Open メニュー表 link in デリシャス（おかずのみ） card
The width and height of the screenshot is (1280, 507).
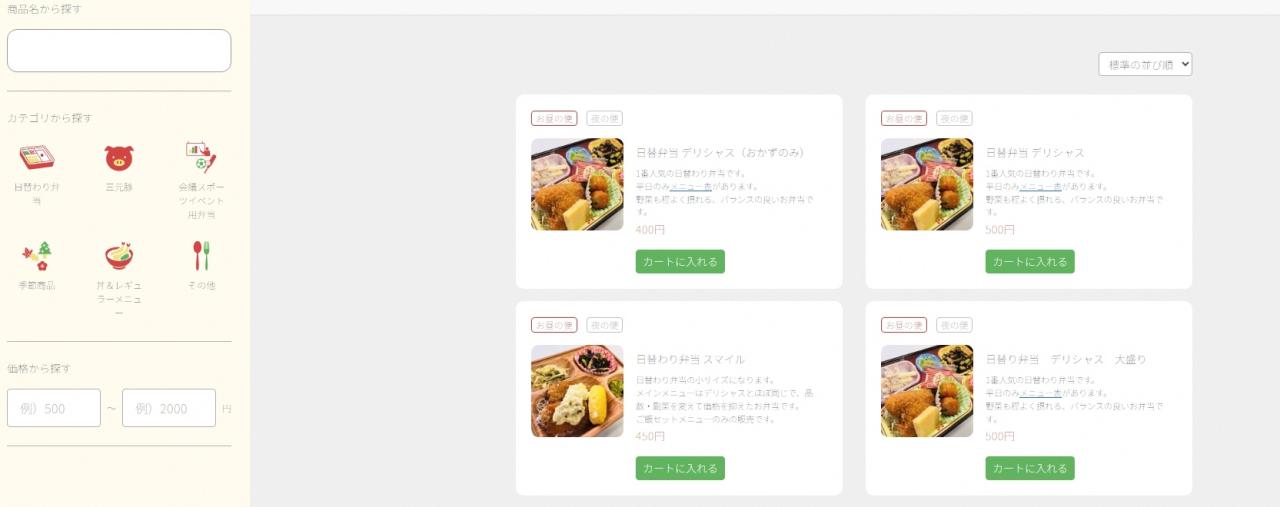(691, 186)
